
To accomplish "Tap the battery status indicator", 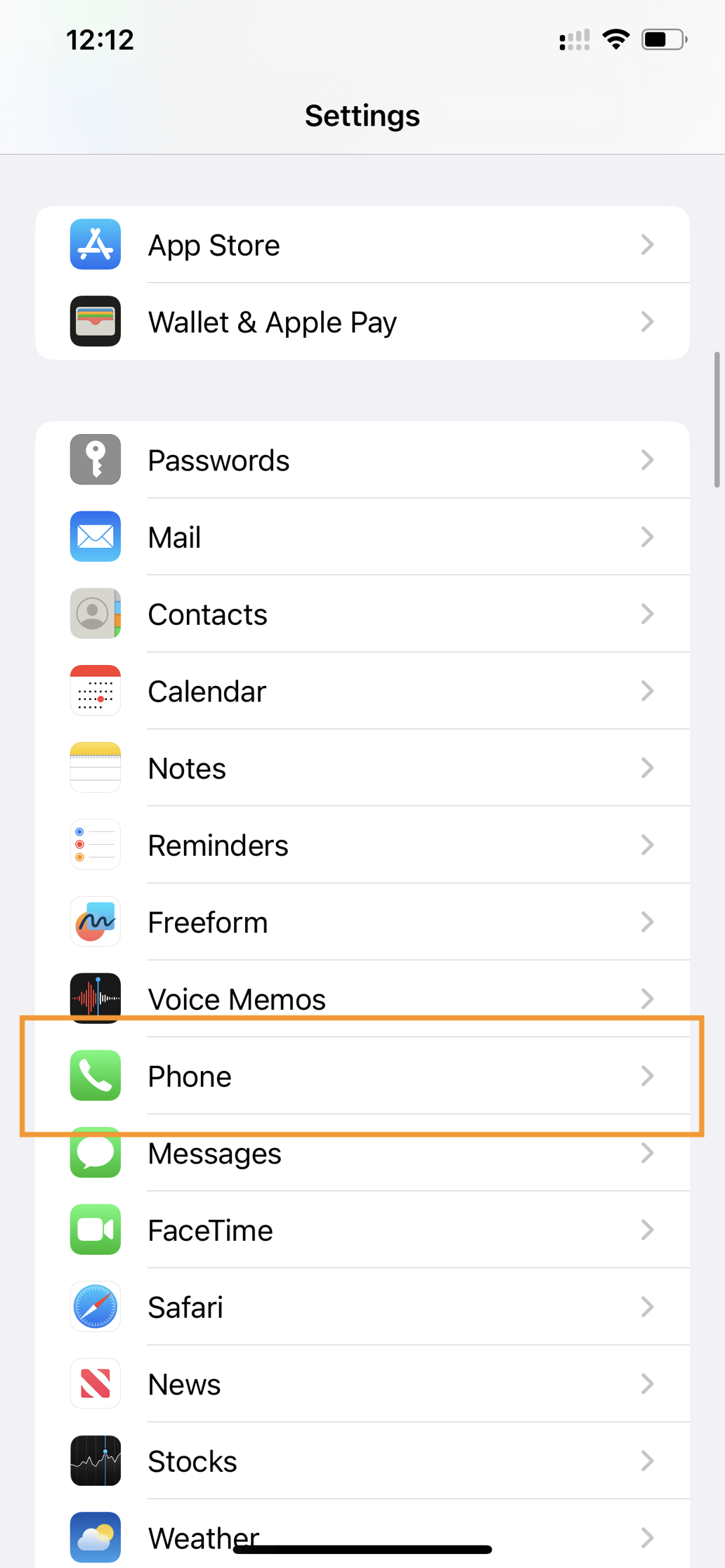I will click(x=663, y=39).
